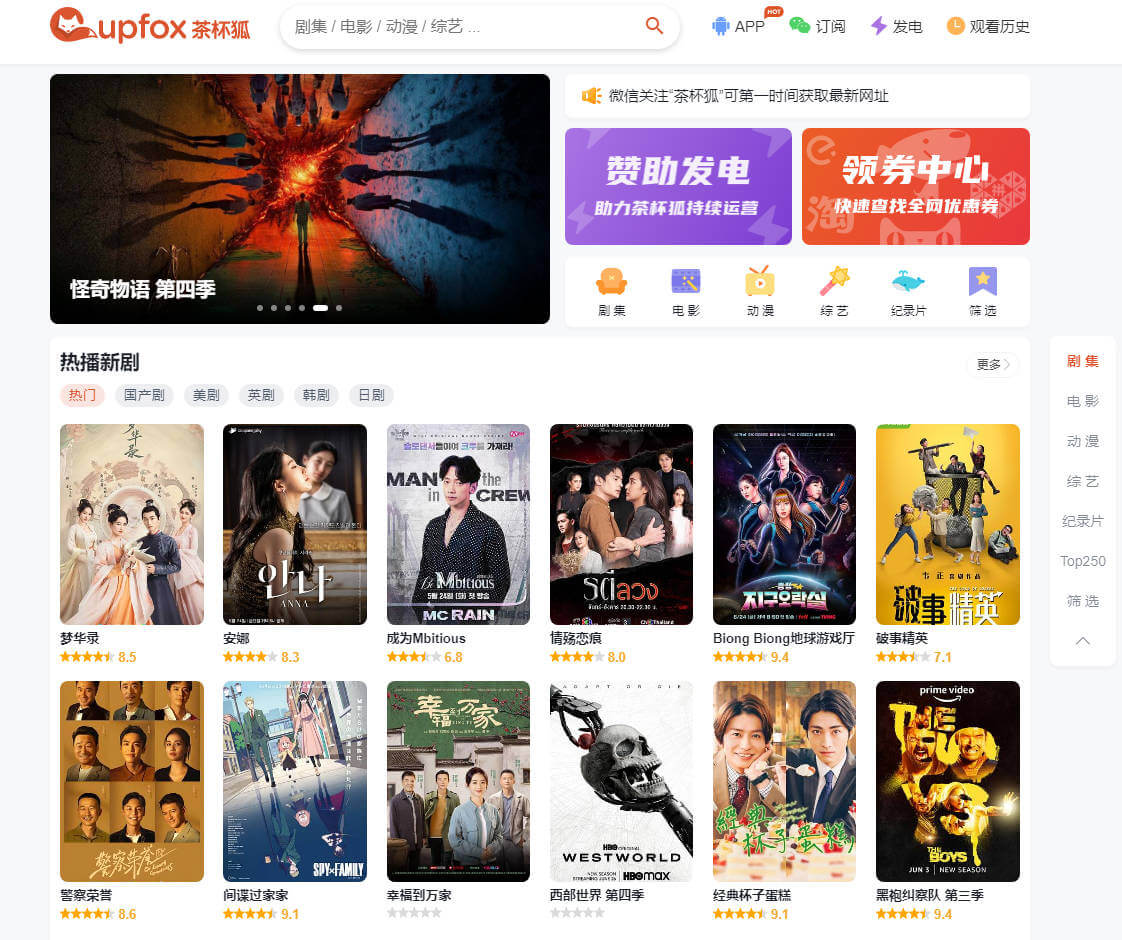
Task: Open the 动漫 category icon
Action: pyautogui.click(x=760, y=291)
